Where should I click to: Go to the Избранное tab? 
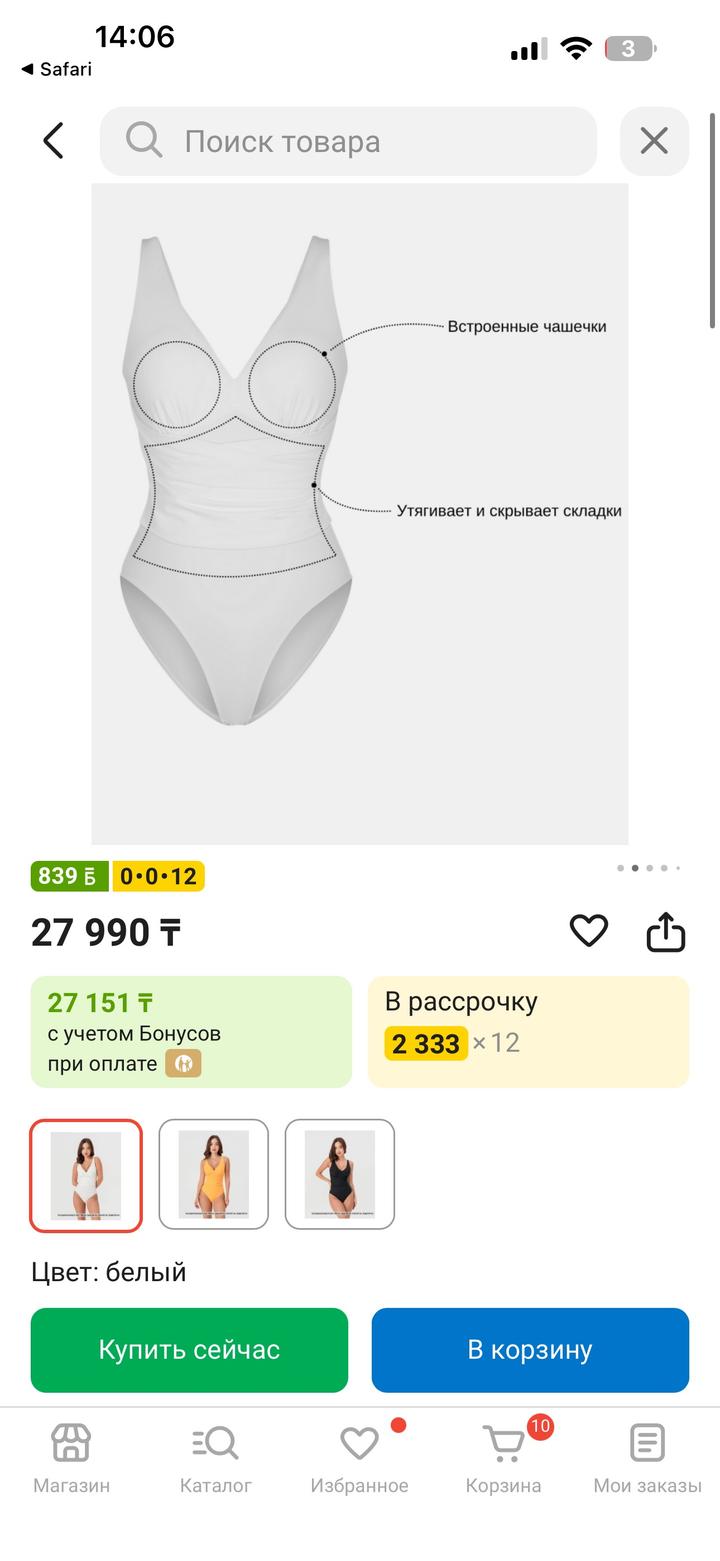[359, 1458]
